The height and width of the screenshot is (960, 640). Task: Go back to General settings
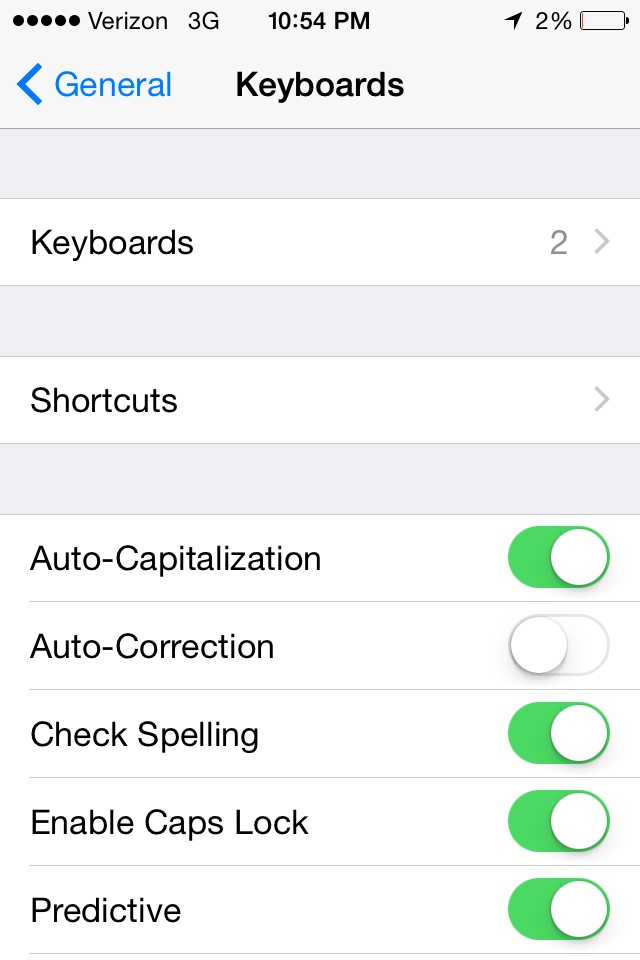pos(95,85)
